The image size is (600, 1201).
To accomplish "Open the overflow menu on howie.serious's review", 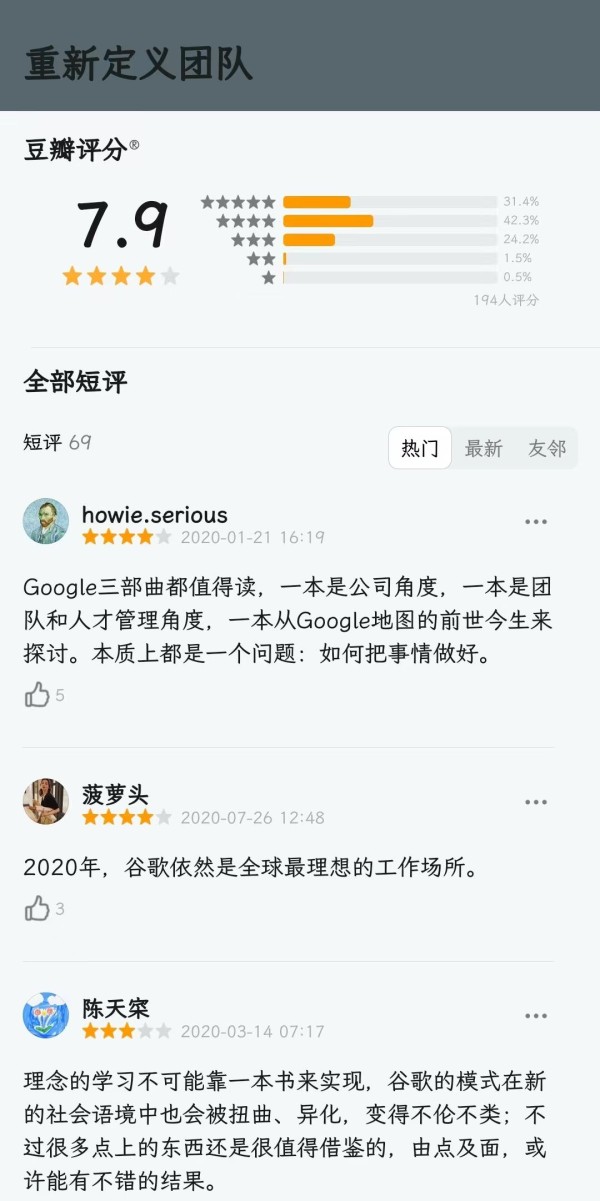I will [x=536, y=521].
